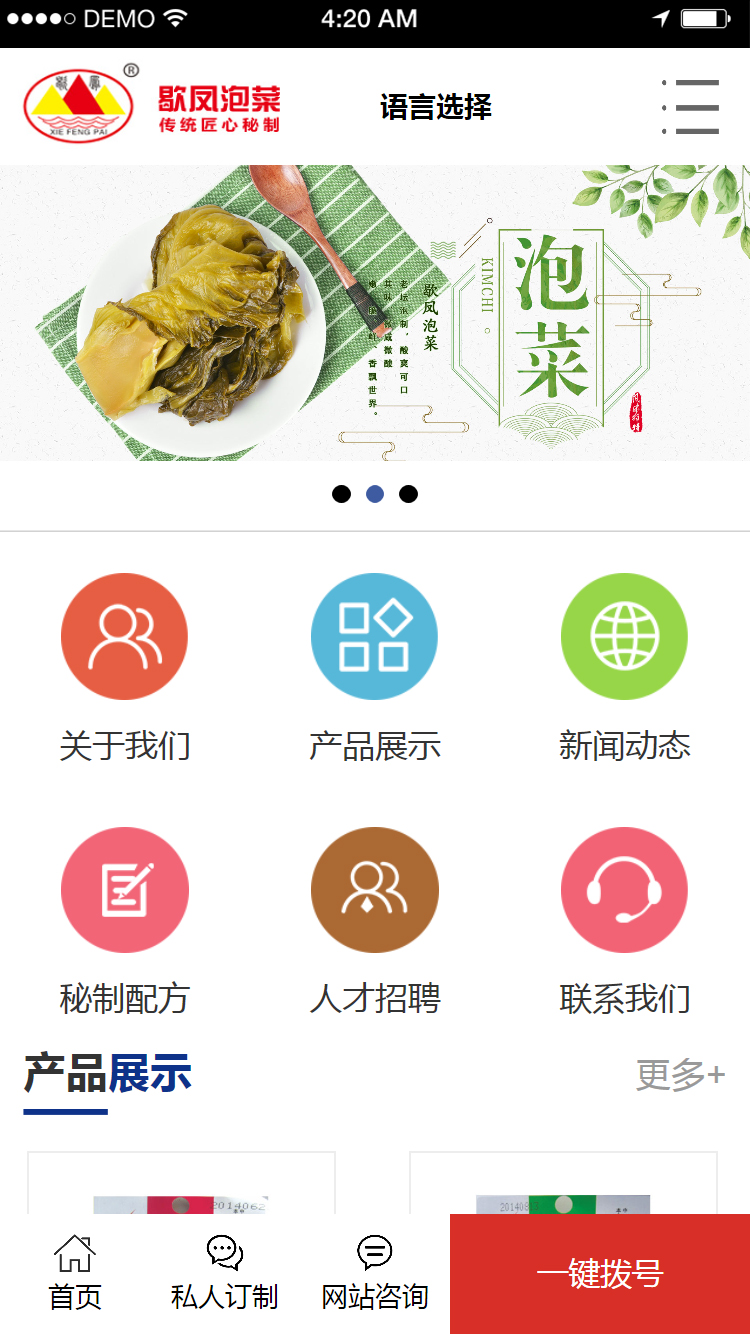The image size is (750, 1334).
Task: Jump to the first banner slide dot
Action: pyautogui.click(x=342, y=494)
